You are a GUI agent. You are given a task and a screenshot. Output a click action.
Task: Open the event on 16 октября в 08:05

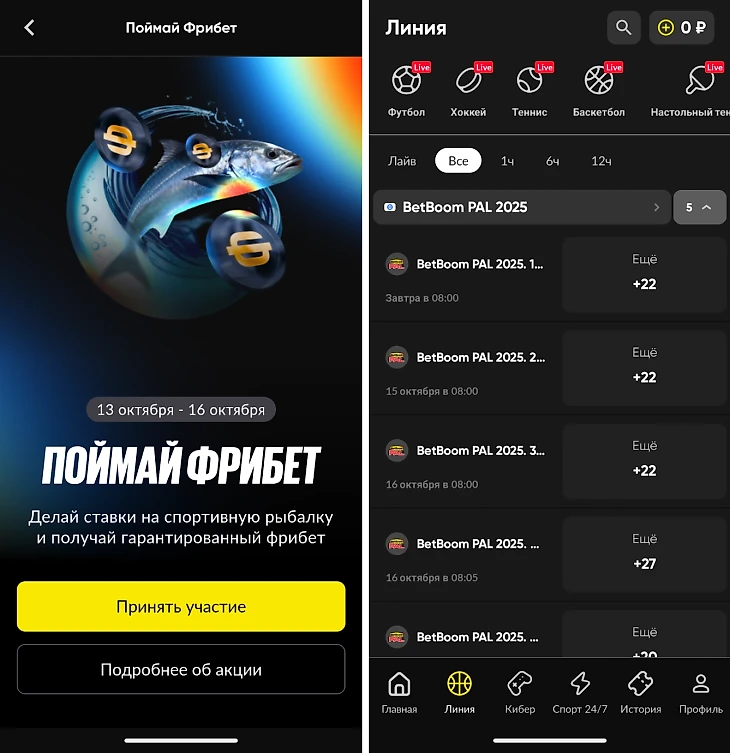(x=466, y=555)
